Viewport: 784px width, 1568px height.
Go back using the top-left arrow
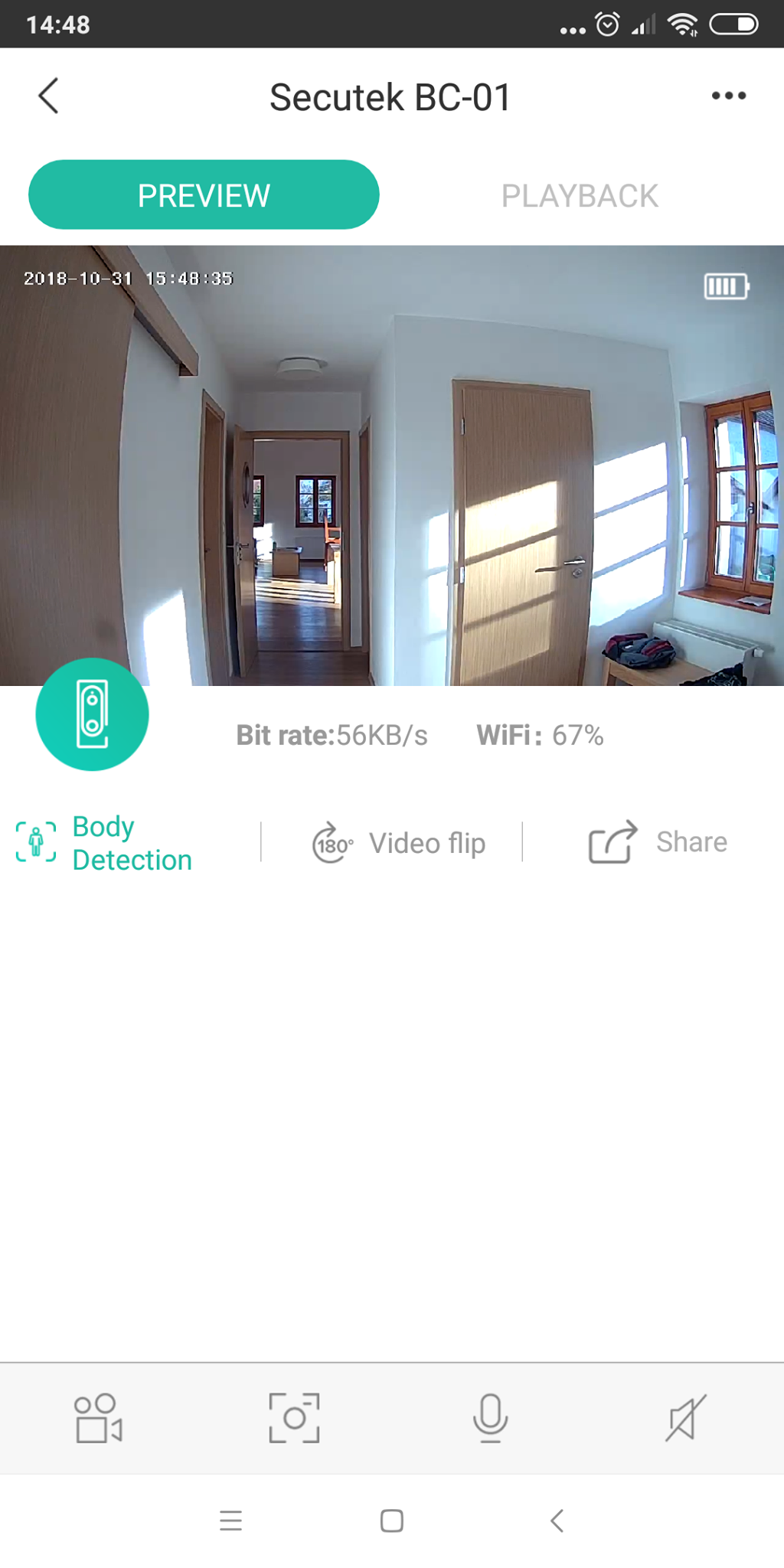click(49, 96)
